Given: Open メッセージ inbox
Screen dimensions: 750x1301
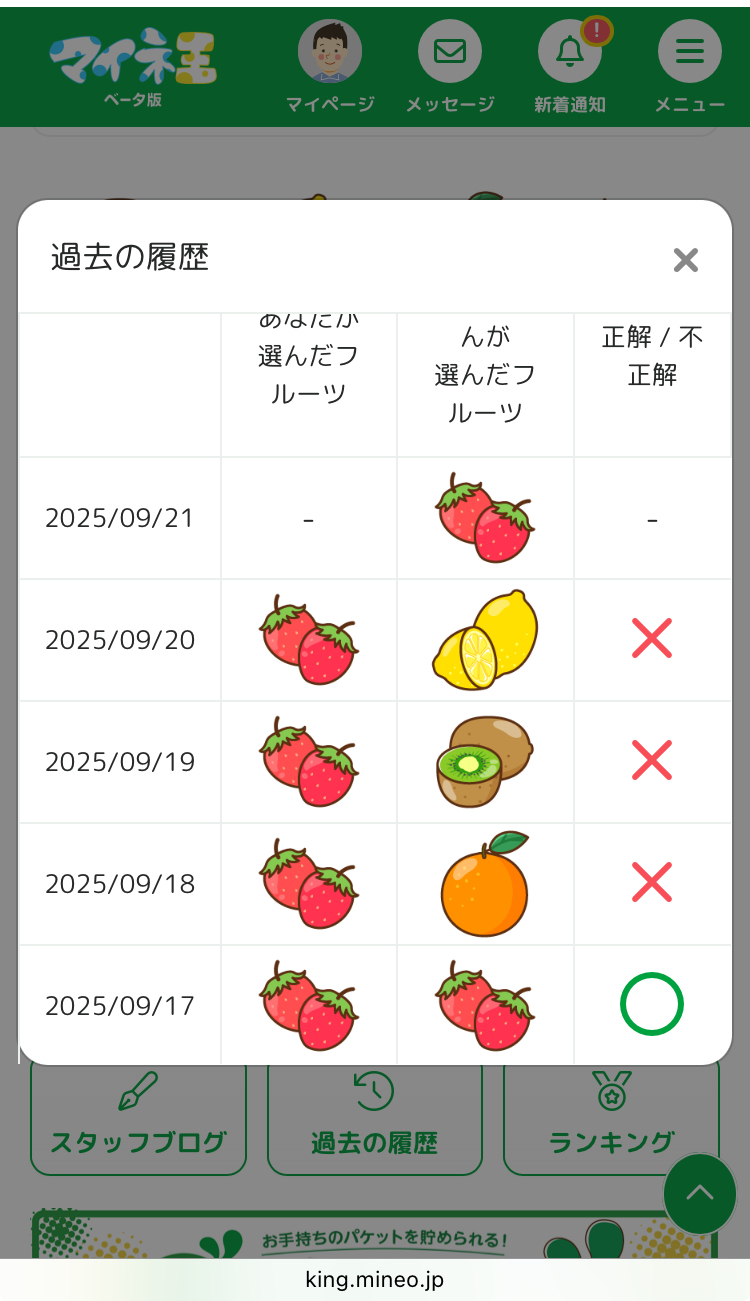Looking at the screenshot, I should pyautogui.click(x=450, y=52).
